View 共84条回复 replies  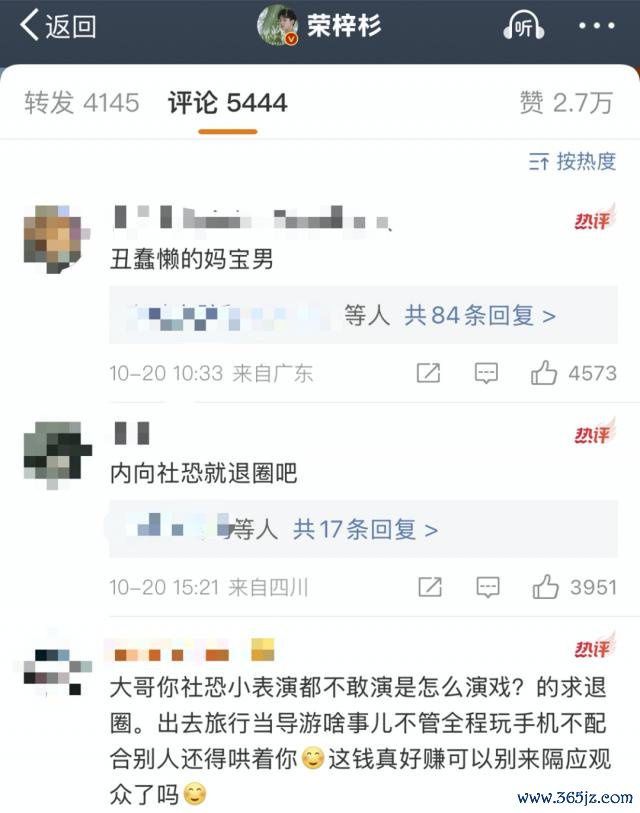pos(480,316)
